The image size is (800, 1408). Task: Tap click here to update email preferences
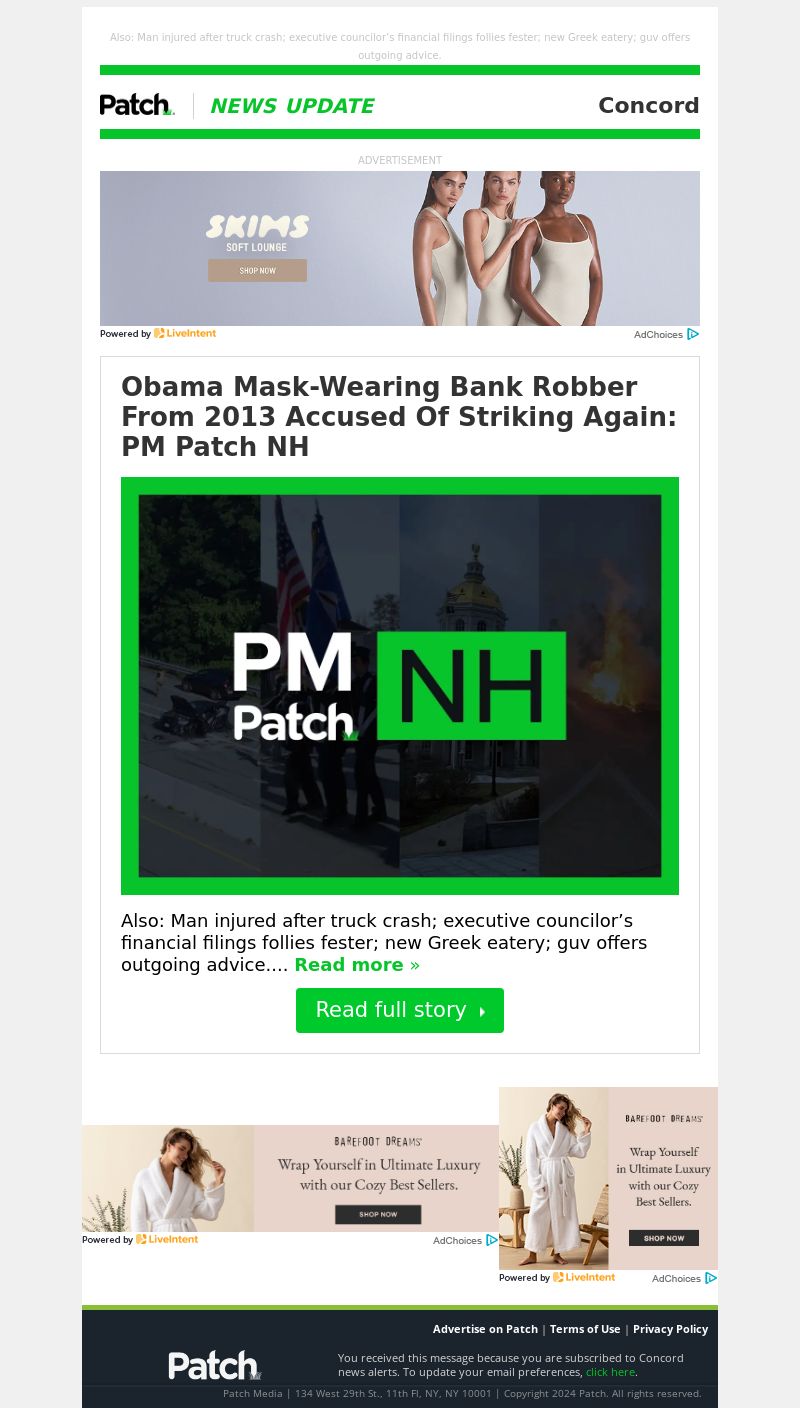(610, 1372)
